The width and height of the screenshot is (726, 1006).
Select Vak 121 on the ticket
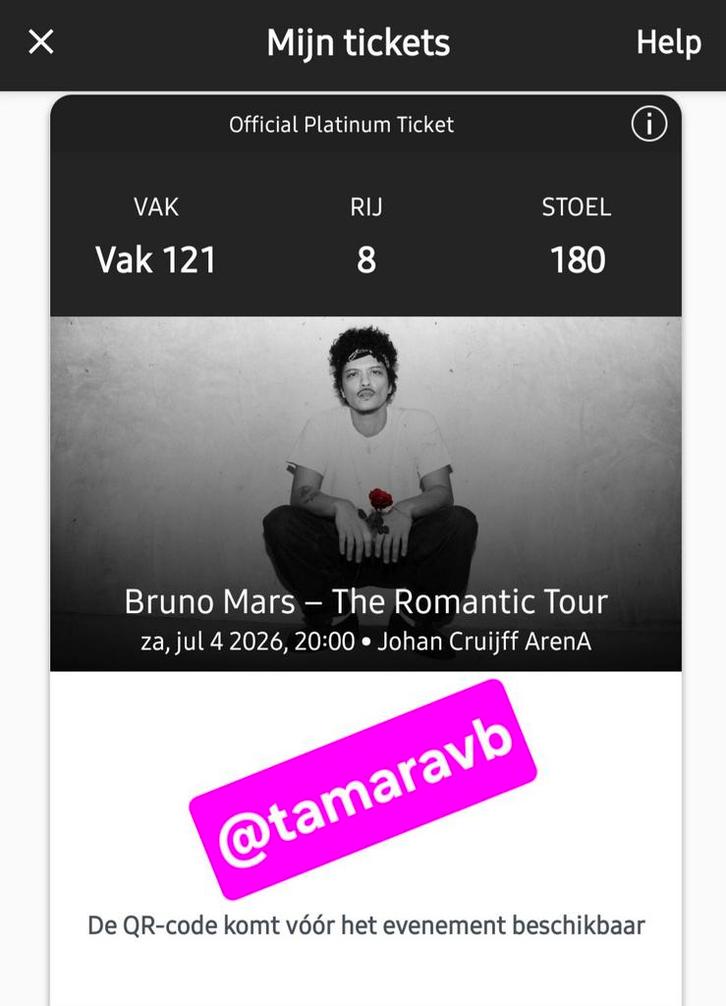pos(155,259)
